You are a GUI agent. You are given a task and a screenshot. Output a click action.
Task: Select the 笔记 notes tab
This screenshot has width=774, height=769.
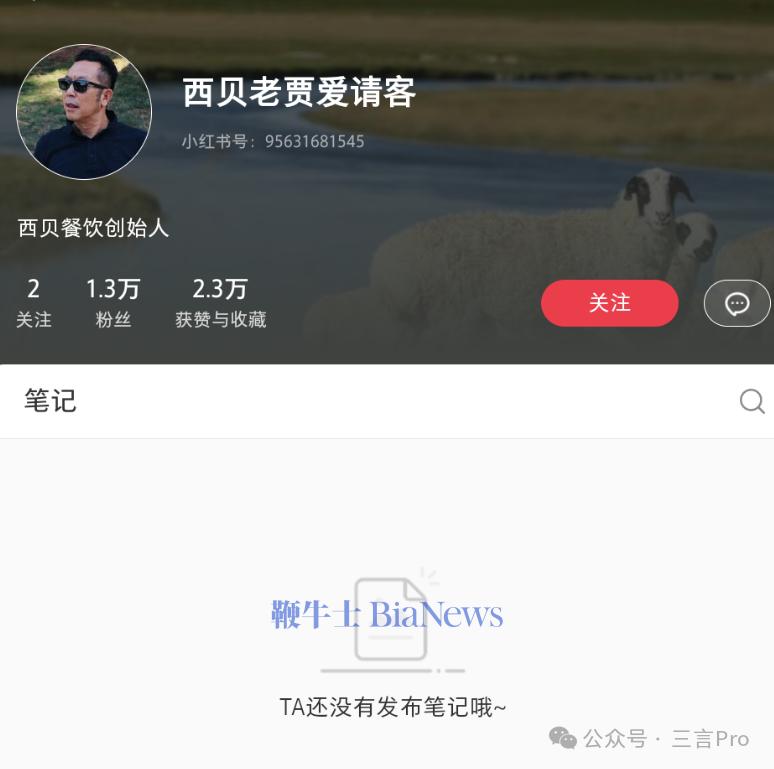pyautogui.click(x=50, y=401)
